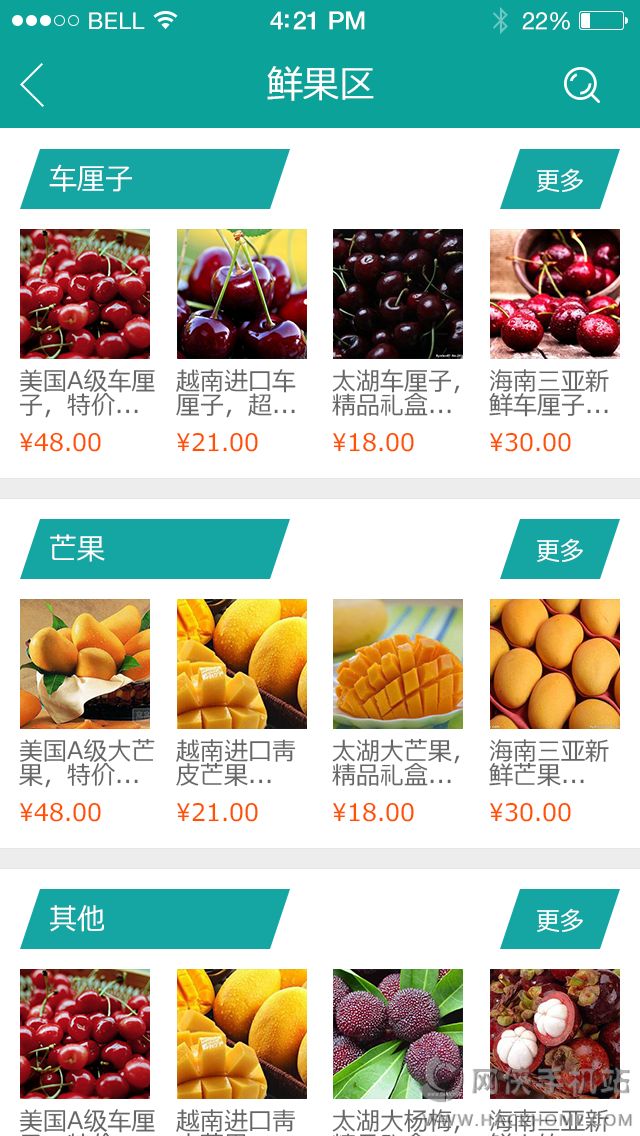This screenshot has width=640, height=1136.
Task: Open the 太湖大杨梅 item under 其他
Action: pos(398,1034)
